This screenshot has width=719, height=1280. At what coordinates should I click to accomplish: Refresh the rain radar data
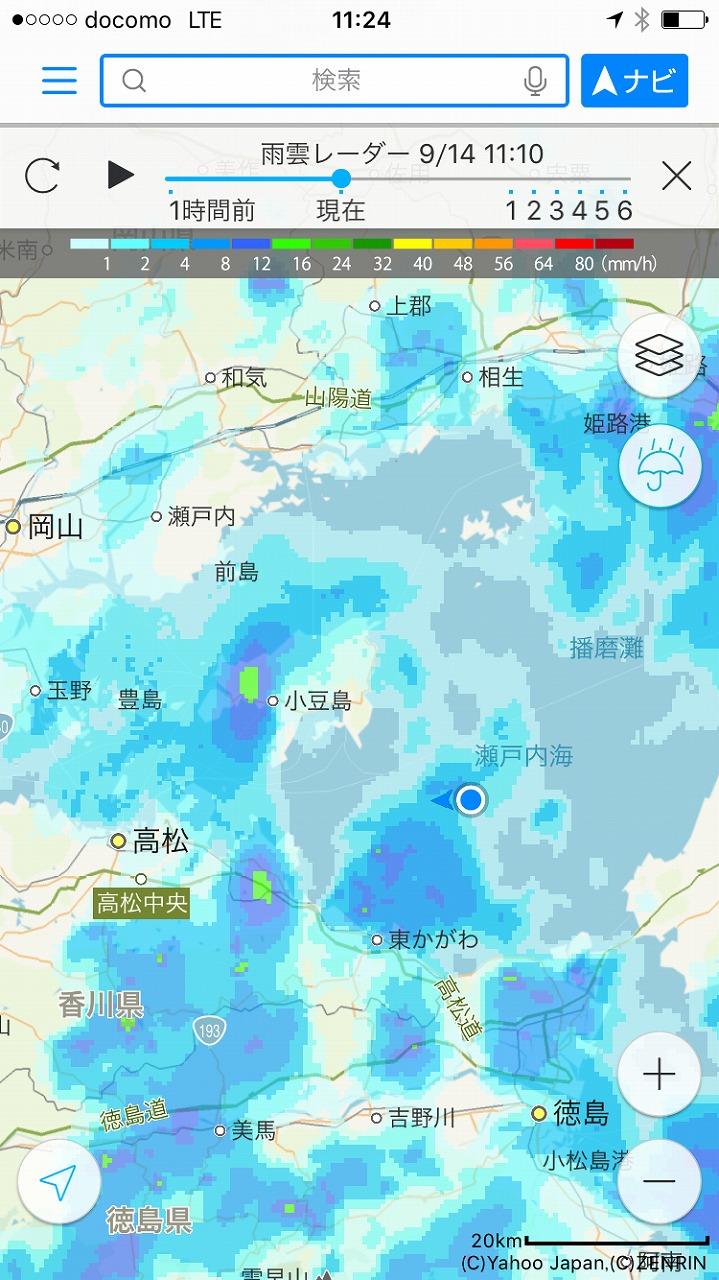coord(42,177)
